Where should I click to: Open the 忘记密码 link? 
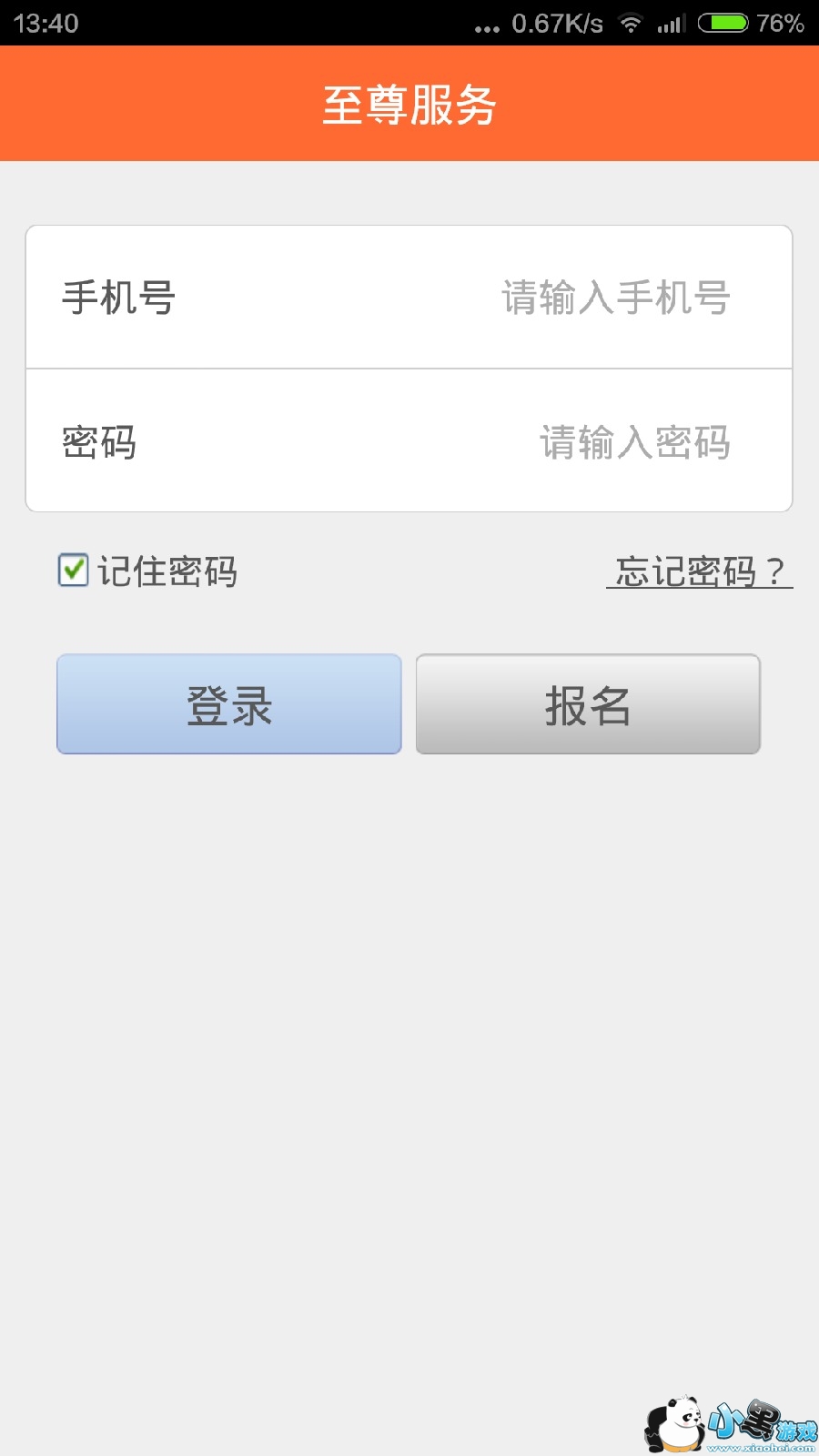(x=699, y=571)
